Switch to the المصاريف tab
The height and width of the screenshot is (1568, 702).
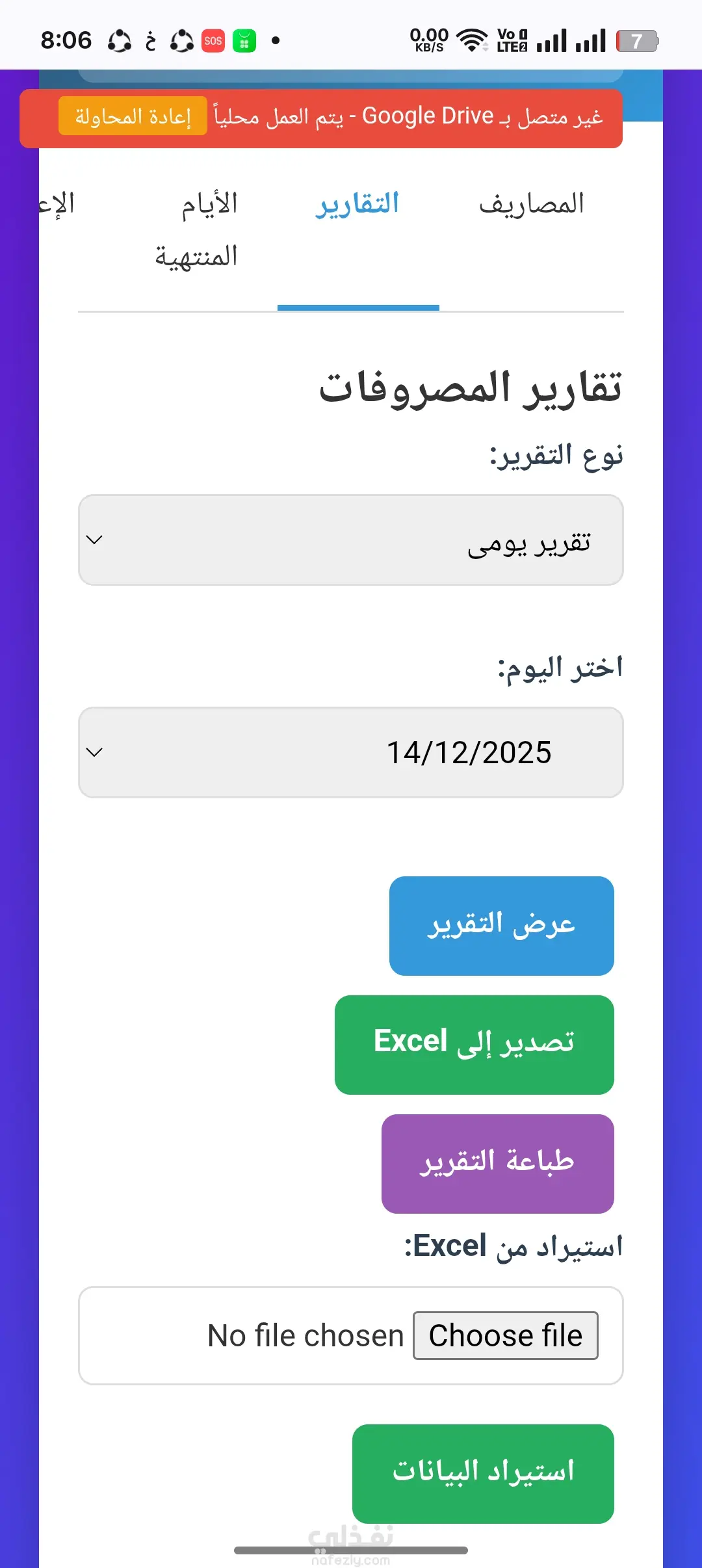(x=531, y=204)
